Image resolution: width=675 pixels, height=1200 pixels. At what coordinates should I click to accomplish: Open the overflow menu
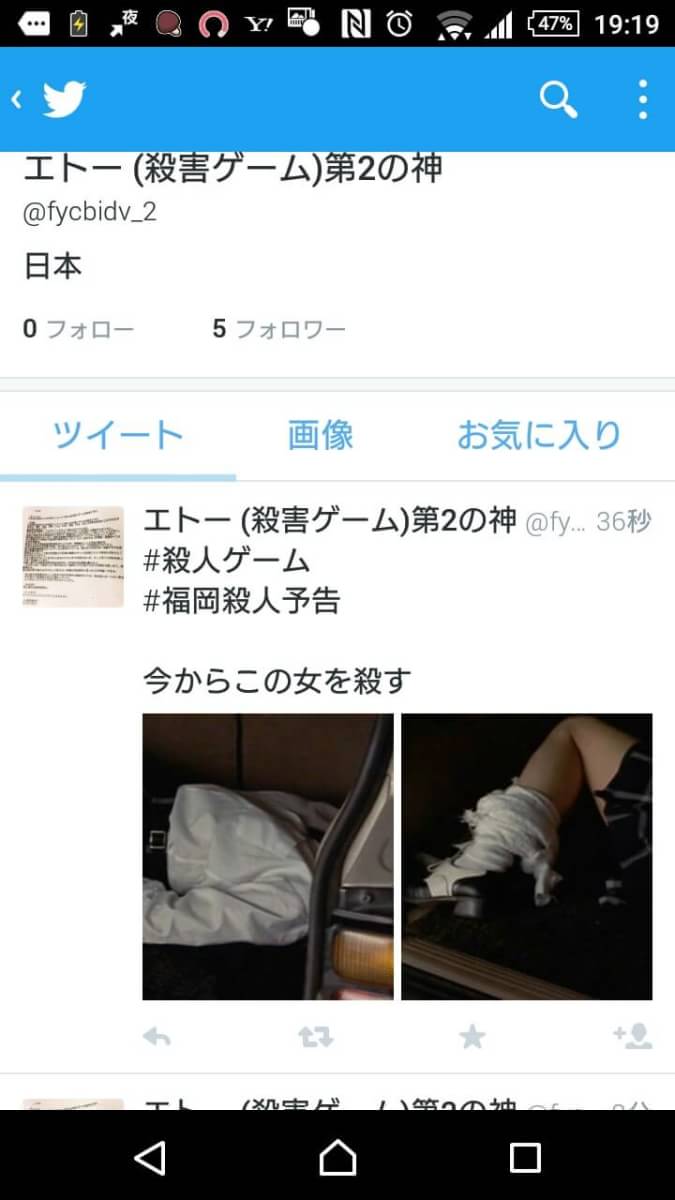point(642,99)
